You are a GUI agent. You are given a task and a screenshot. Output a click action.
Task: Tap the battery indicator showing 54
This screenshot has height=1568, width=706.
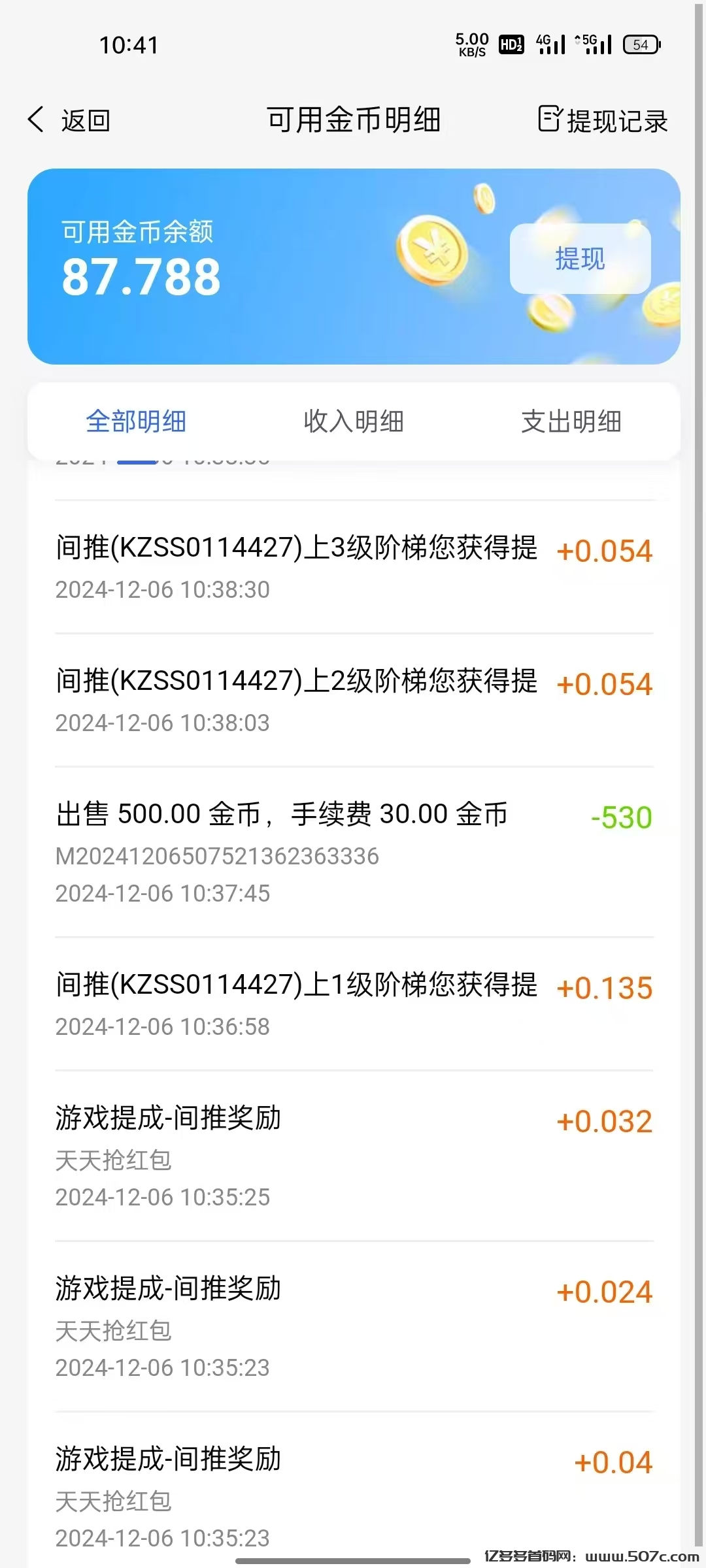pyautogui.click(x=639, y=44)
